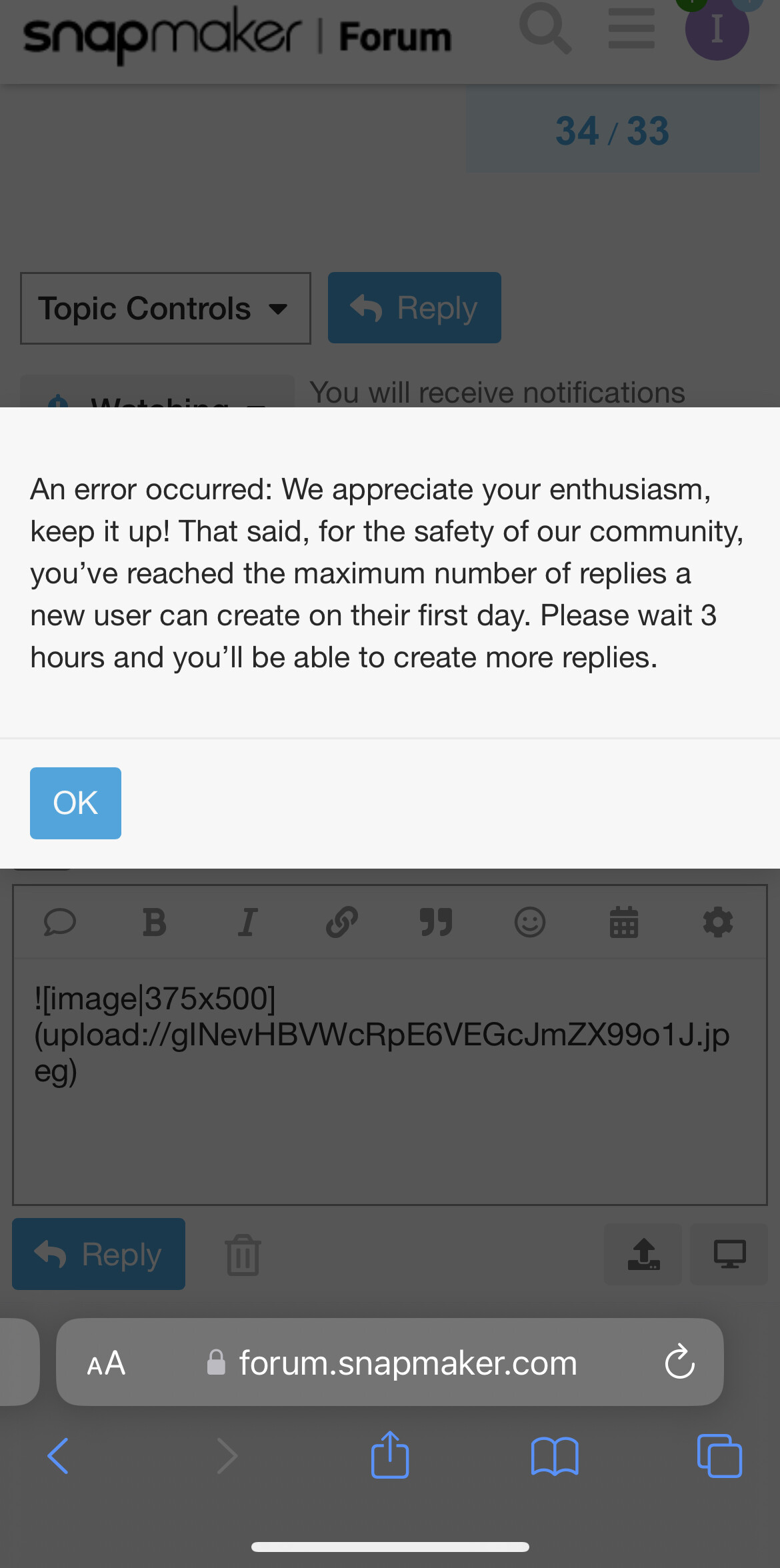
Task: Insert a hyperlink in the reply
Action: click(x=342, y=923)
